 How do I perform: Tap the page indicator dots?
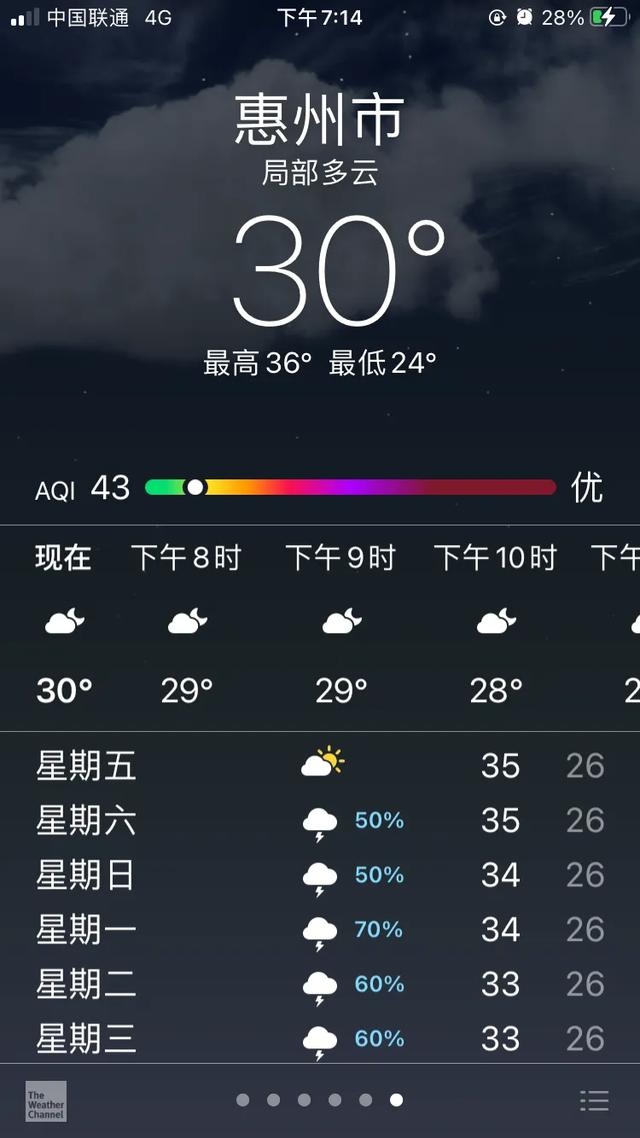click(319, 1100)
